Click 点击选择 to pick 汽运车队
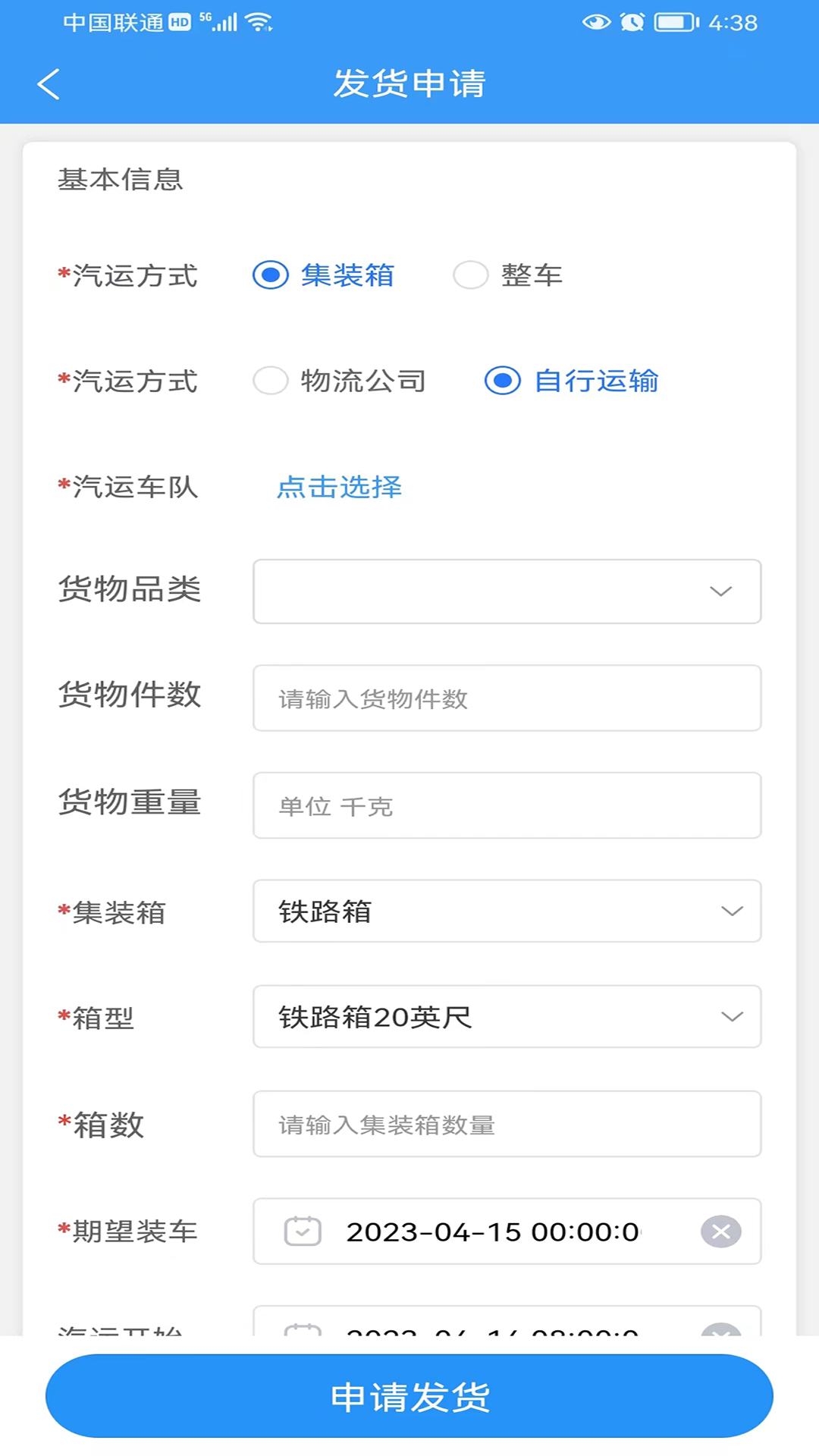This screenshot has height=1456, width=819. [339, 488]
